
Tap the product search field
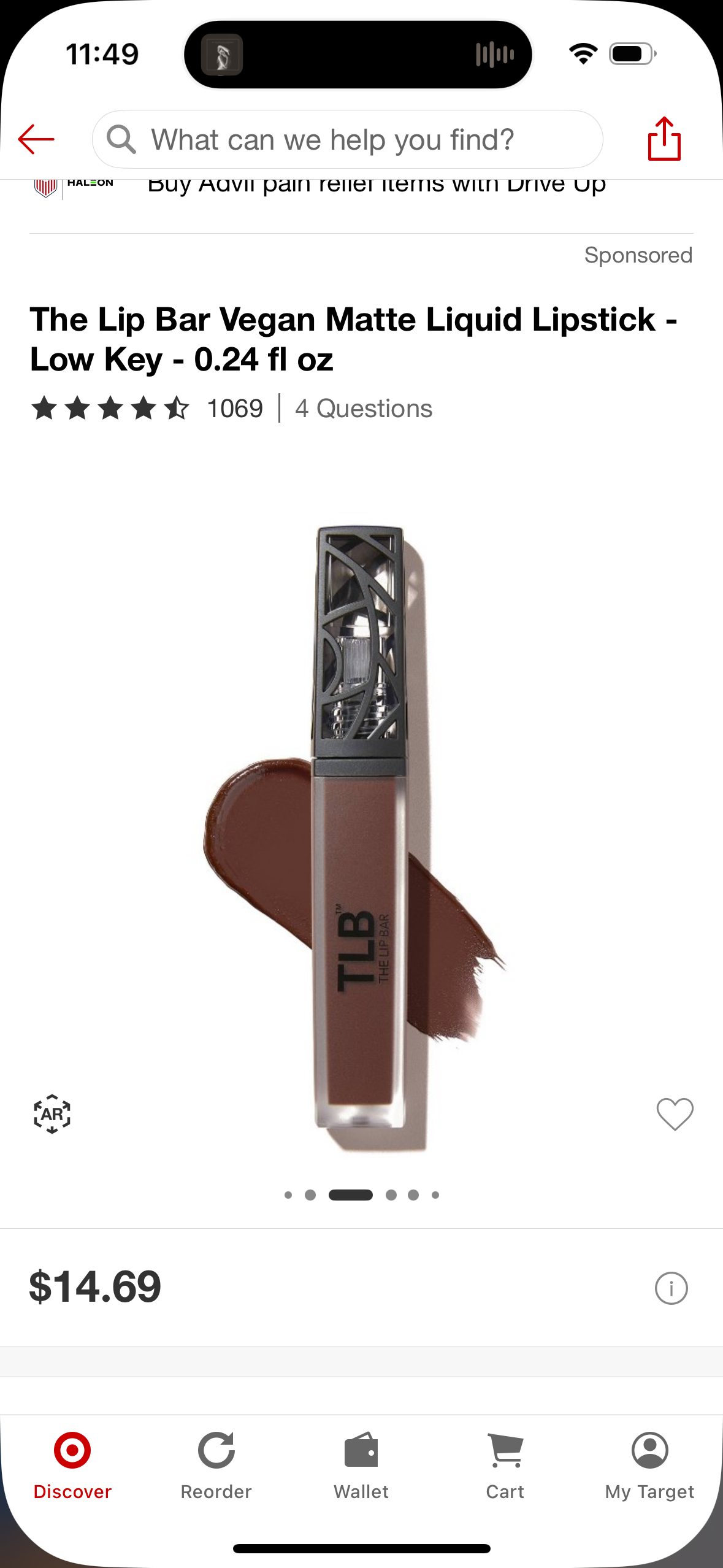tap(347, 139)
